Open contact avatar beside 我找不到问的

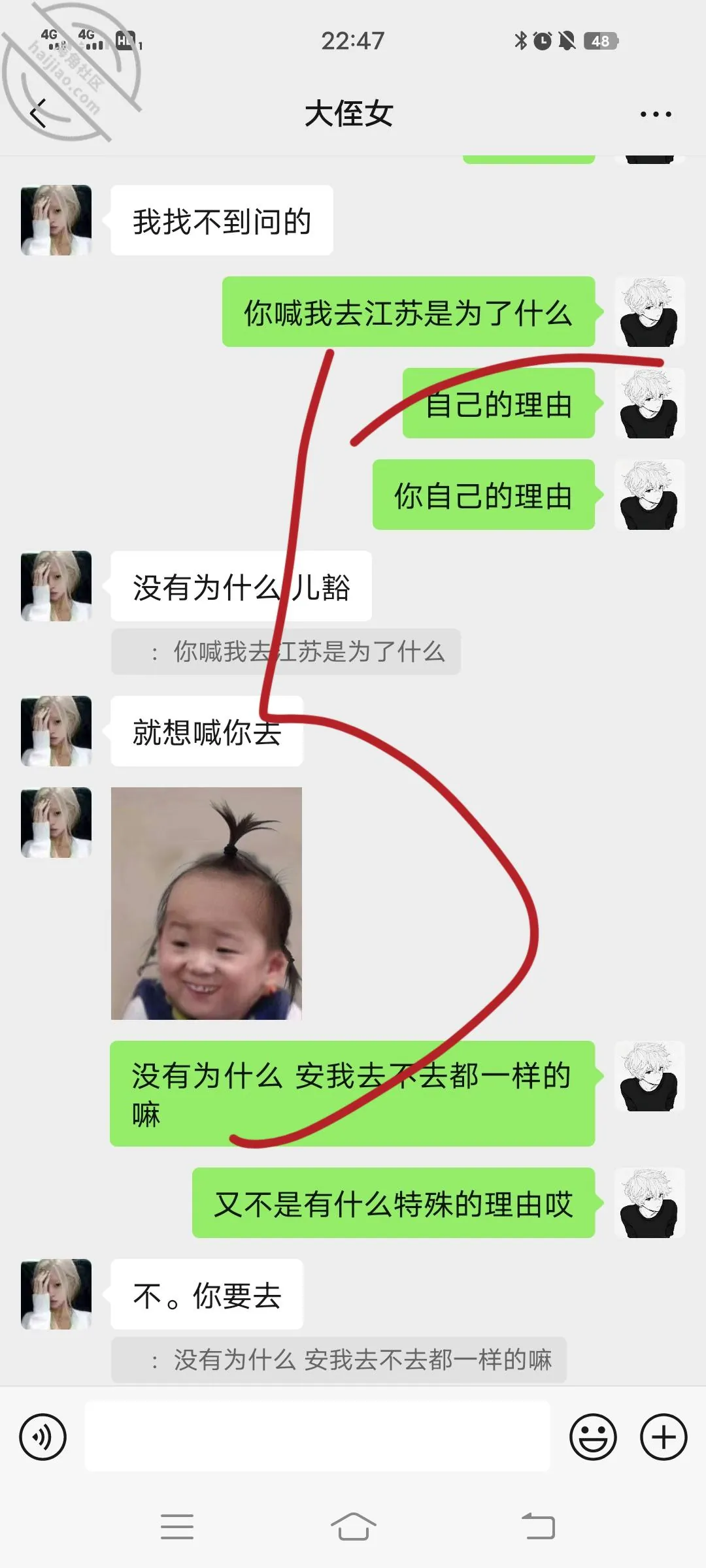coord(56,220)
